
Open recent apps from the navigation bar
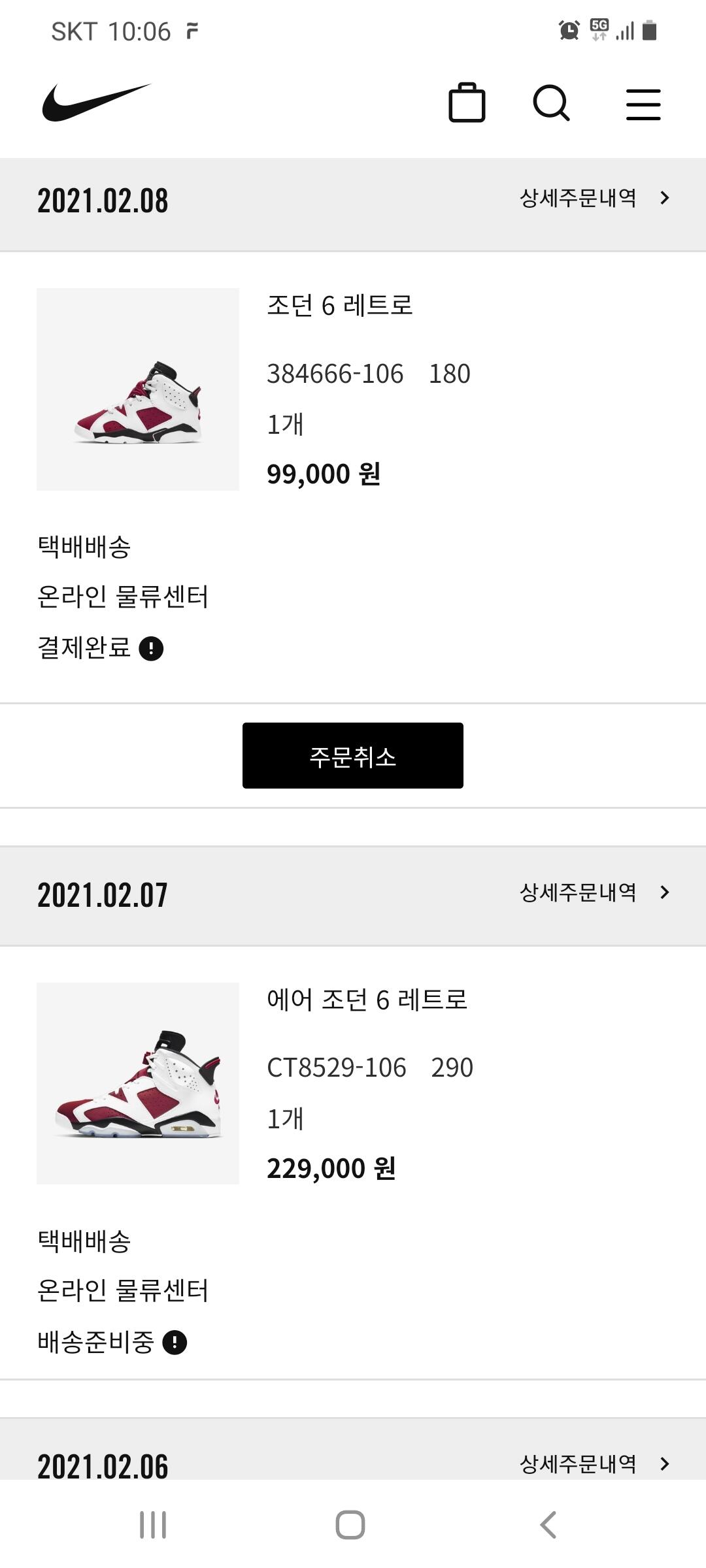coord(153,1525)
